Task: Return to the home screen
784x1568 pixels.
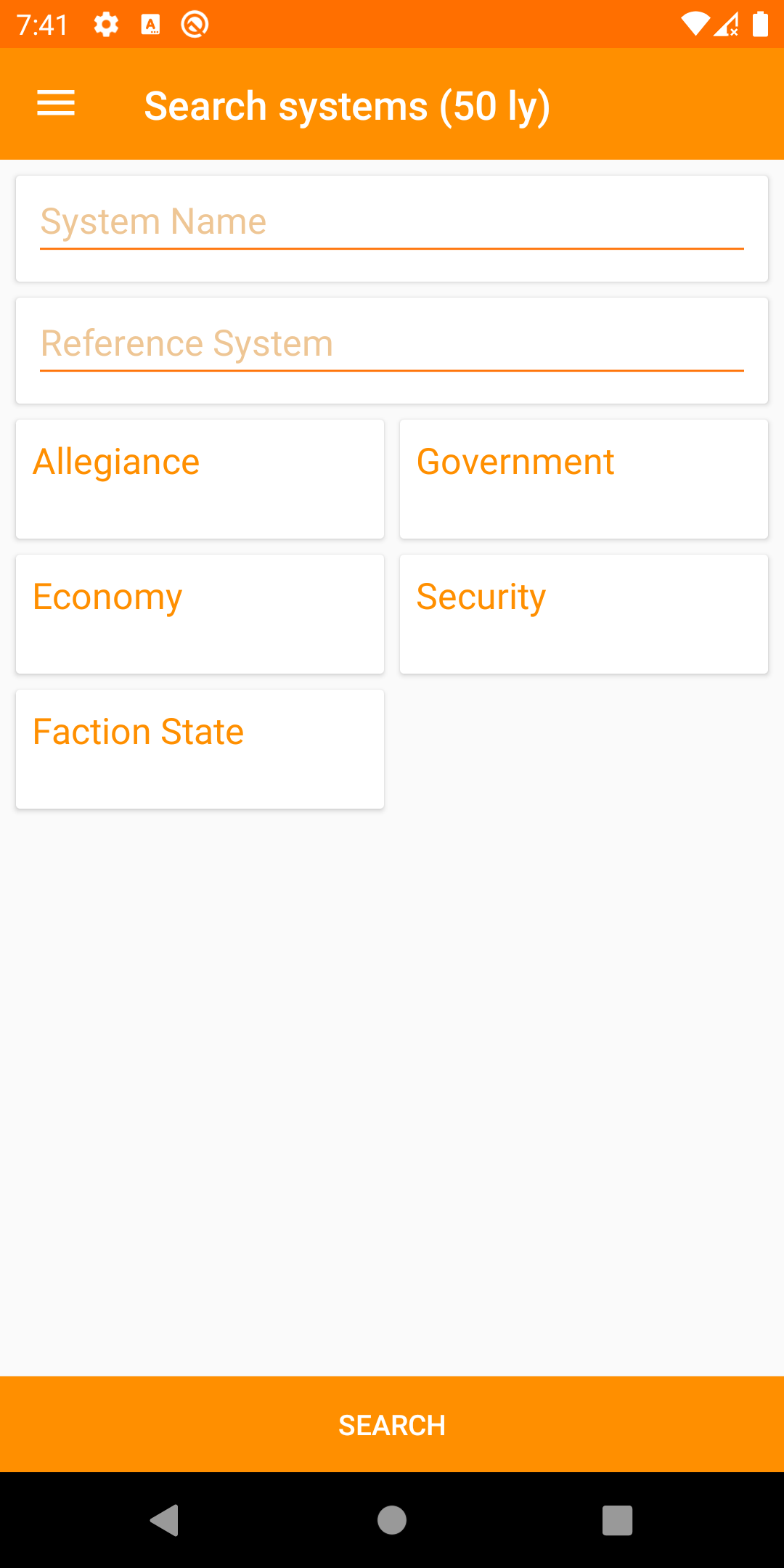Action: pos(392,1520)
